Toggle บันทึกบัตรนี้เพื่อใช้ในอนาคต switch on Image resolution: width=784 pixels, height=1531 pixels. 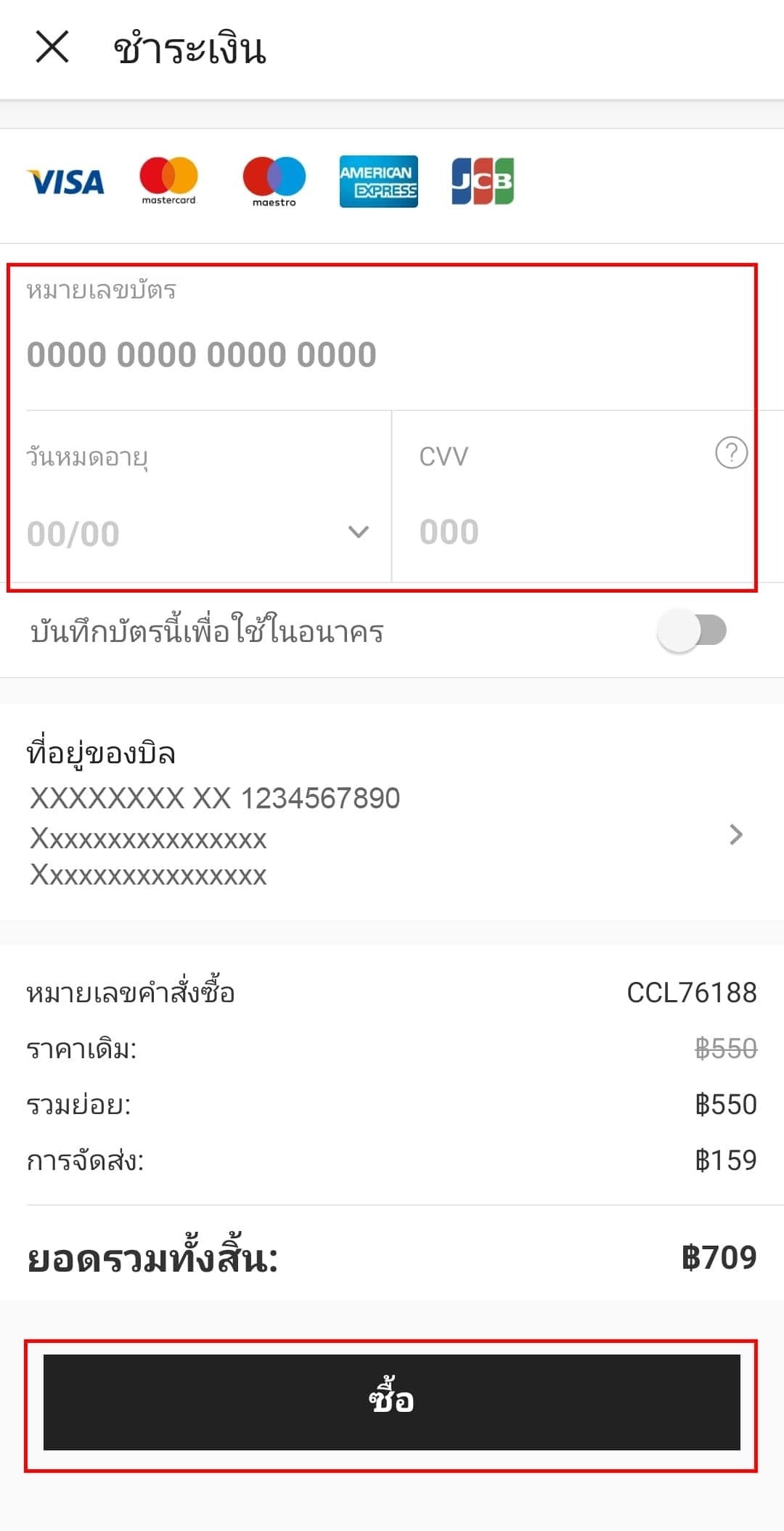click(692, 630)
